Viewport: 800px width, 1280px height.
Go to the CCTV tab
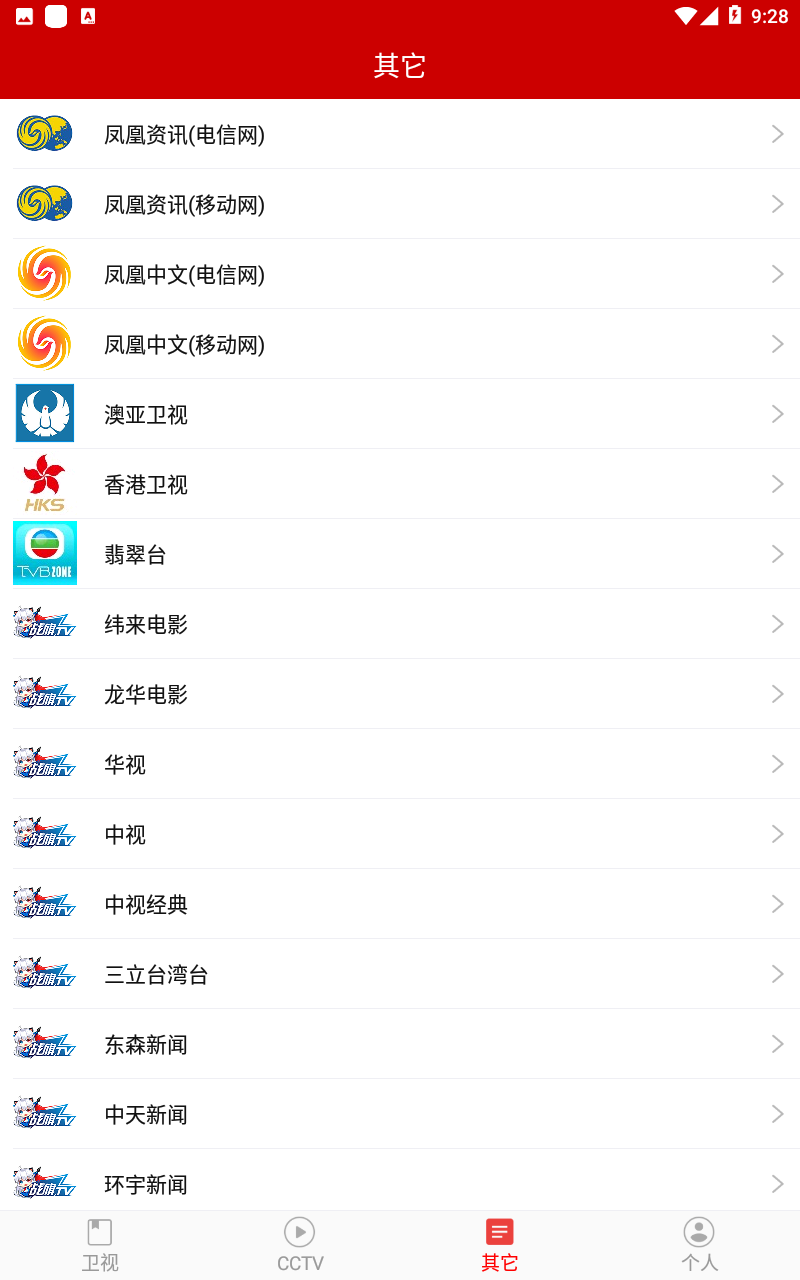point(300,1245)
